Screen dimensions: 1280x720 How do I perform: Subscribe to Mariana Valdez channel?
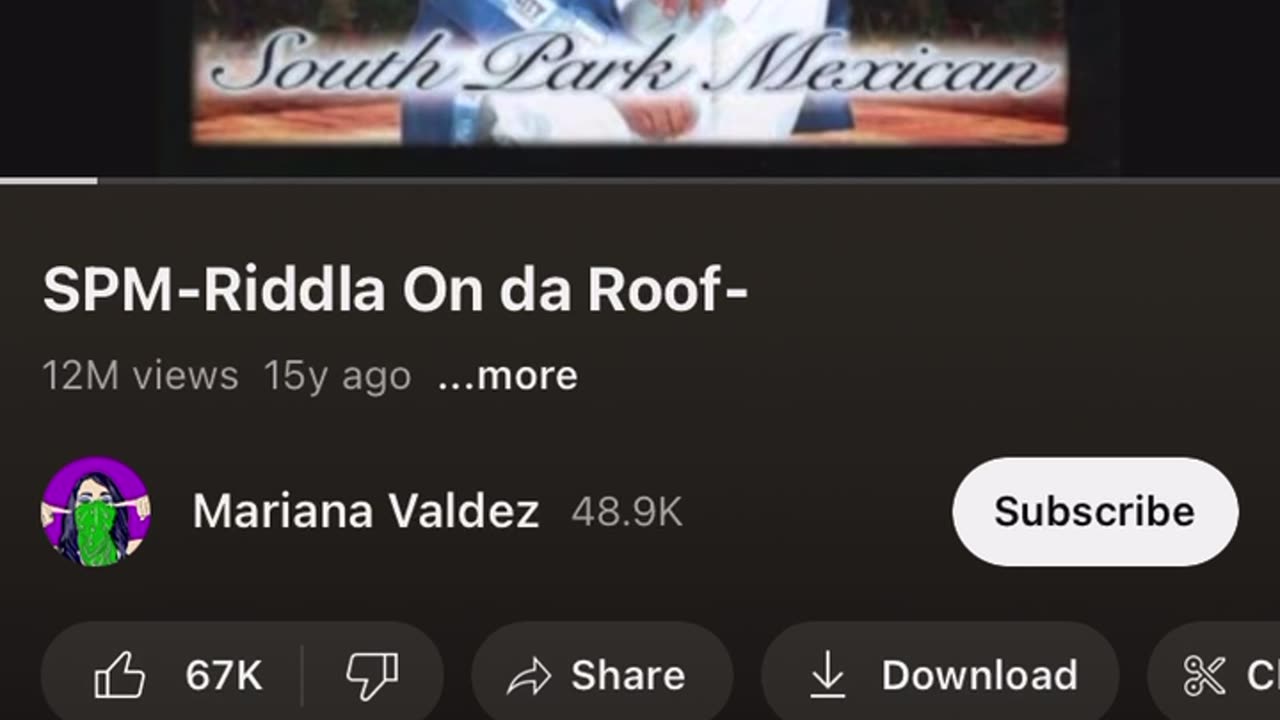pos(1094,512)
